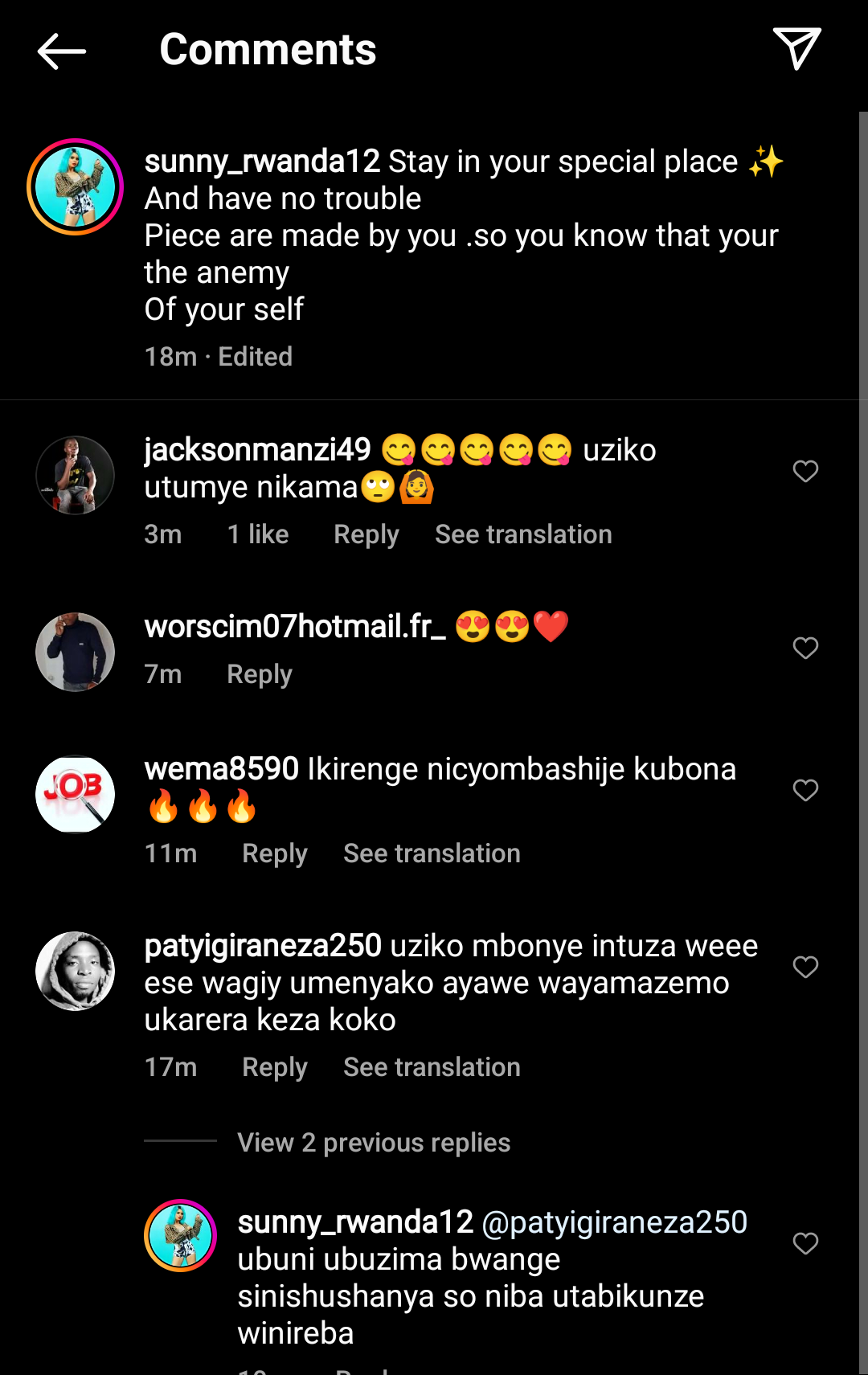See translation of jacksonmanzi49's comment

point(523,534)
